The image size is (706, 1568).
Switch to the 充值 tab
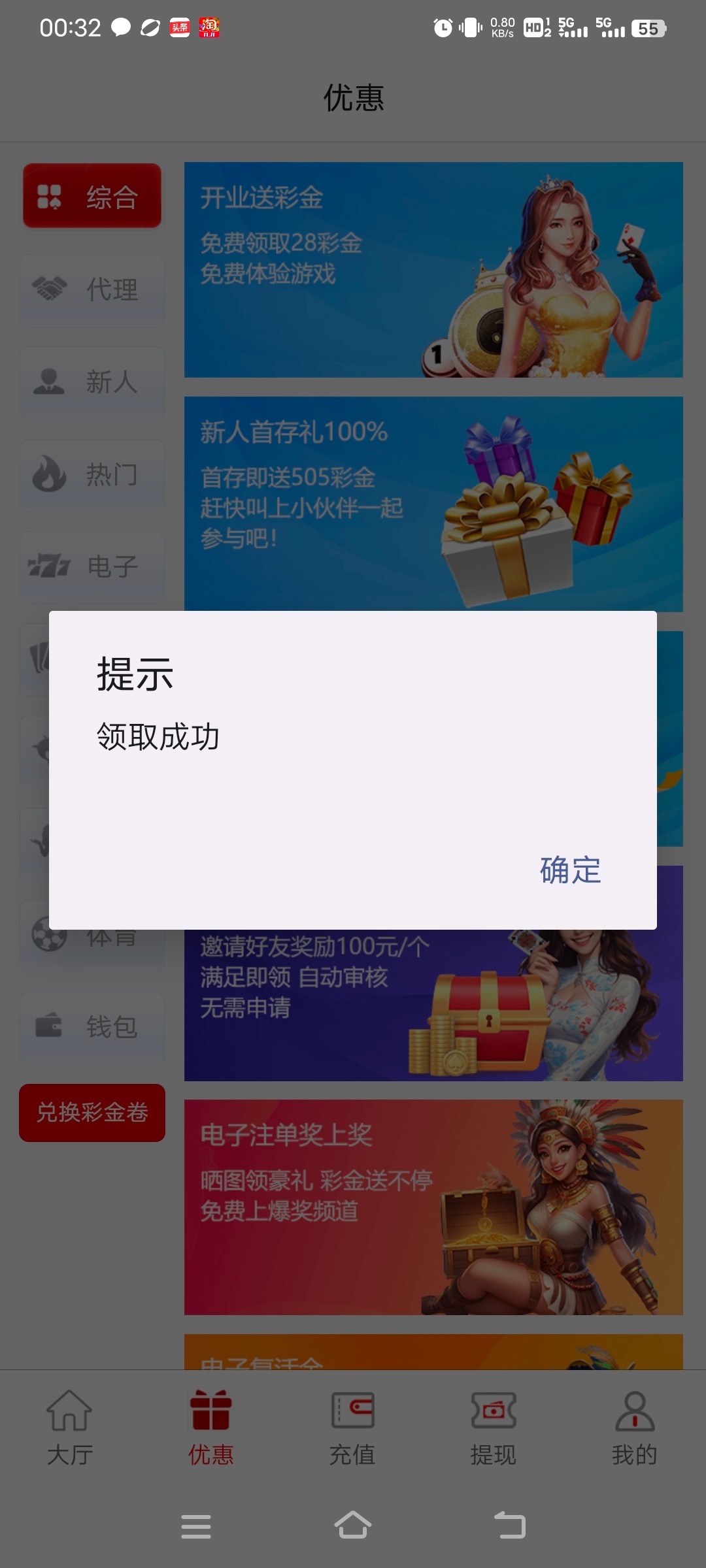pyautogui.click(x=352, y=1428)
